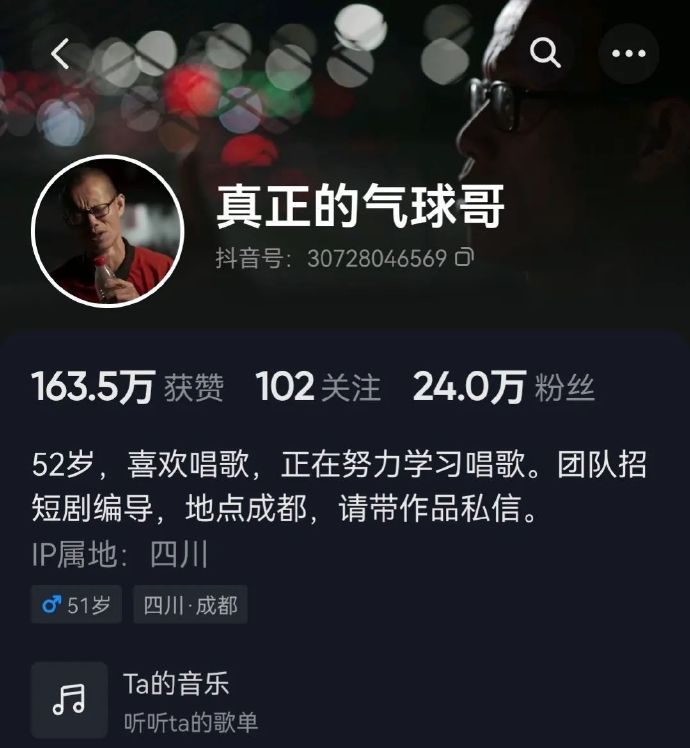Open search on this profile
Image resolution: width=690 pixels, height=748 pixels.
pyautogui.click(x=545, y=53)
